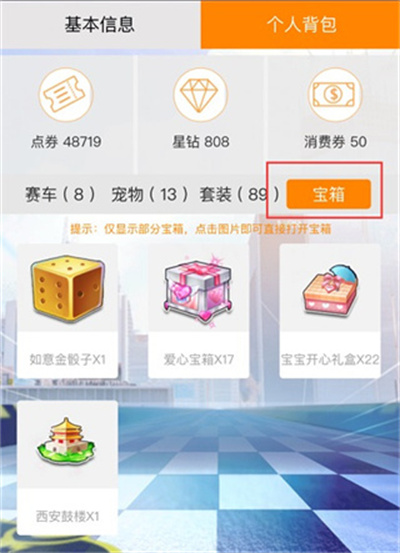This screenshot has height=553, width=400.
Task: Open the 西安鼓楼 X1 item
Action: (67, 468)
